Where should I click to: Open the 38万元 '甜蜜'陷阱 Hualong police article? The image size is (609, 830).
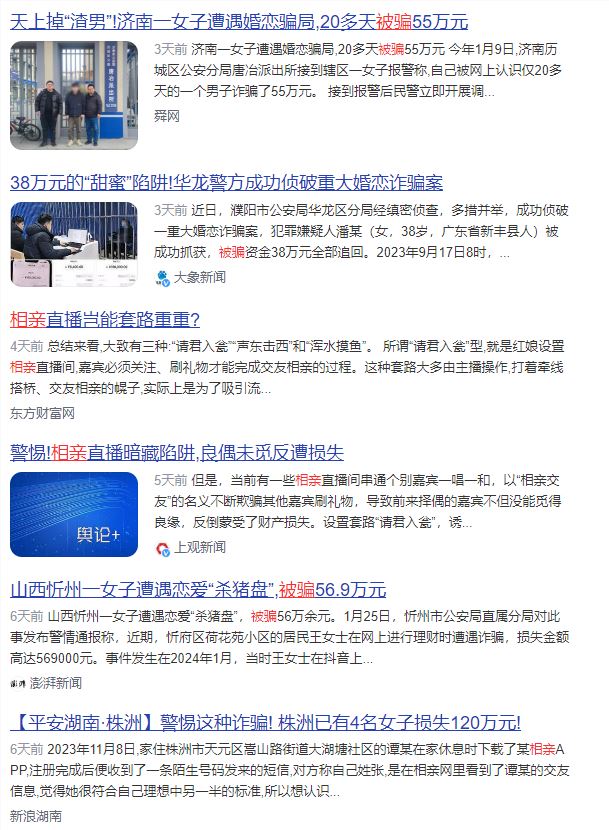click(226, 183)
